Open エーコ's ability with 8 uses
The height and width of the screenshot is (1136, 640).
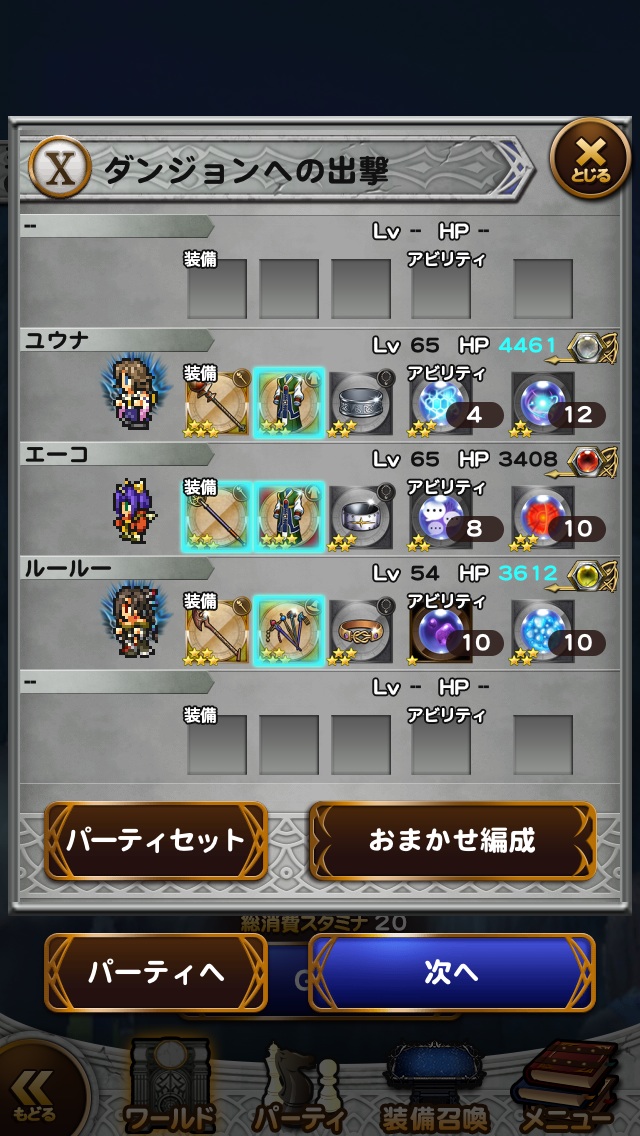441,516
